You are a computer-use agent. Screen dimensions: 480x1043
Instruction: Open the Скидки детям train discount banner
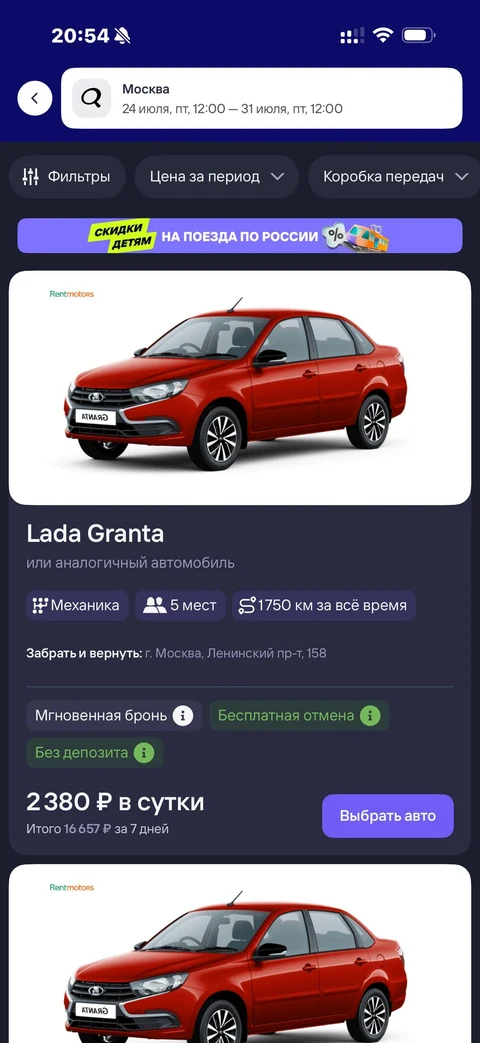(239, 235)
